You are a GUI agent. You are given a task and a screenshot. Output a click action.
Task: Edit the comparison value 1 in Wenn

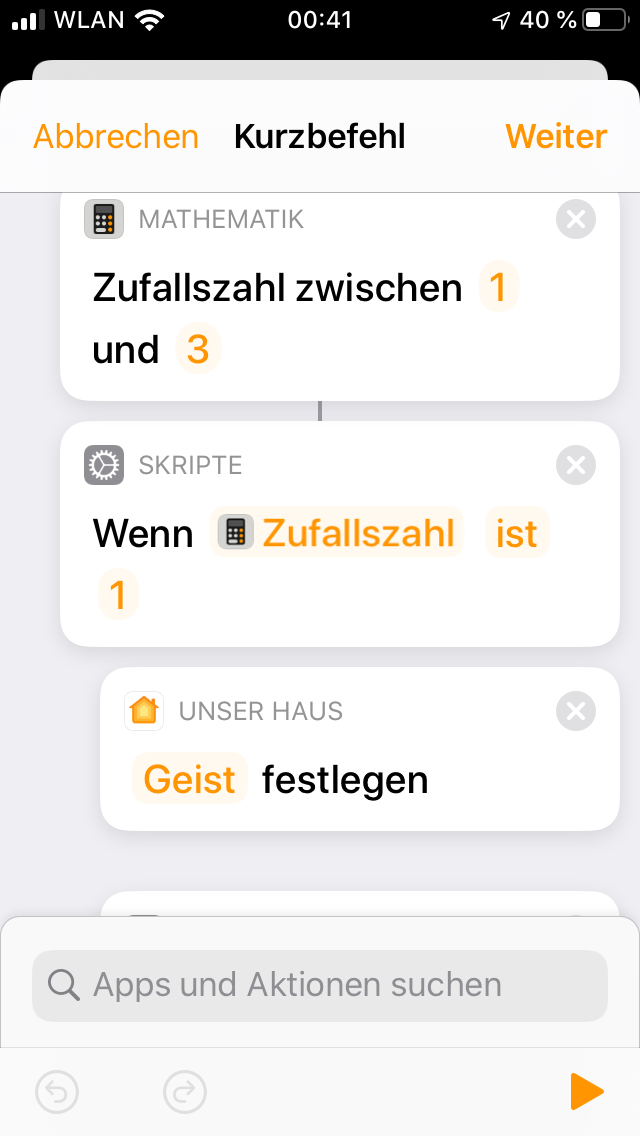pyautogui.click(x=118, y=595)
